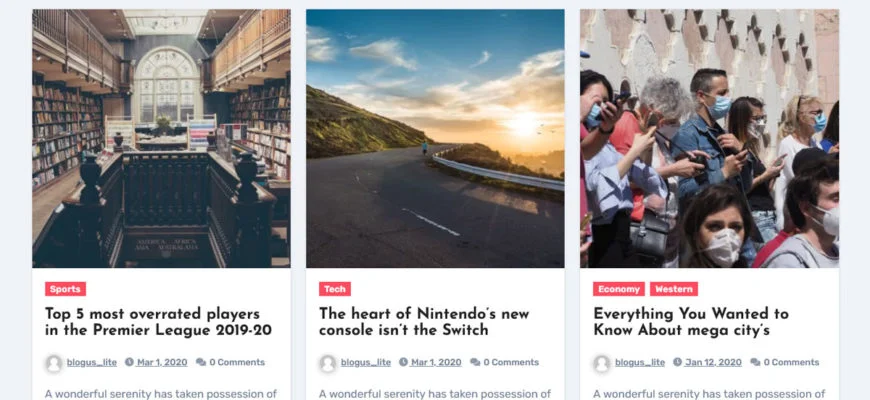Select the Western category tag
Image resolution: width=870 pixels, height=400 pixels.
674,289
